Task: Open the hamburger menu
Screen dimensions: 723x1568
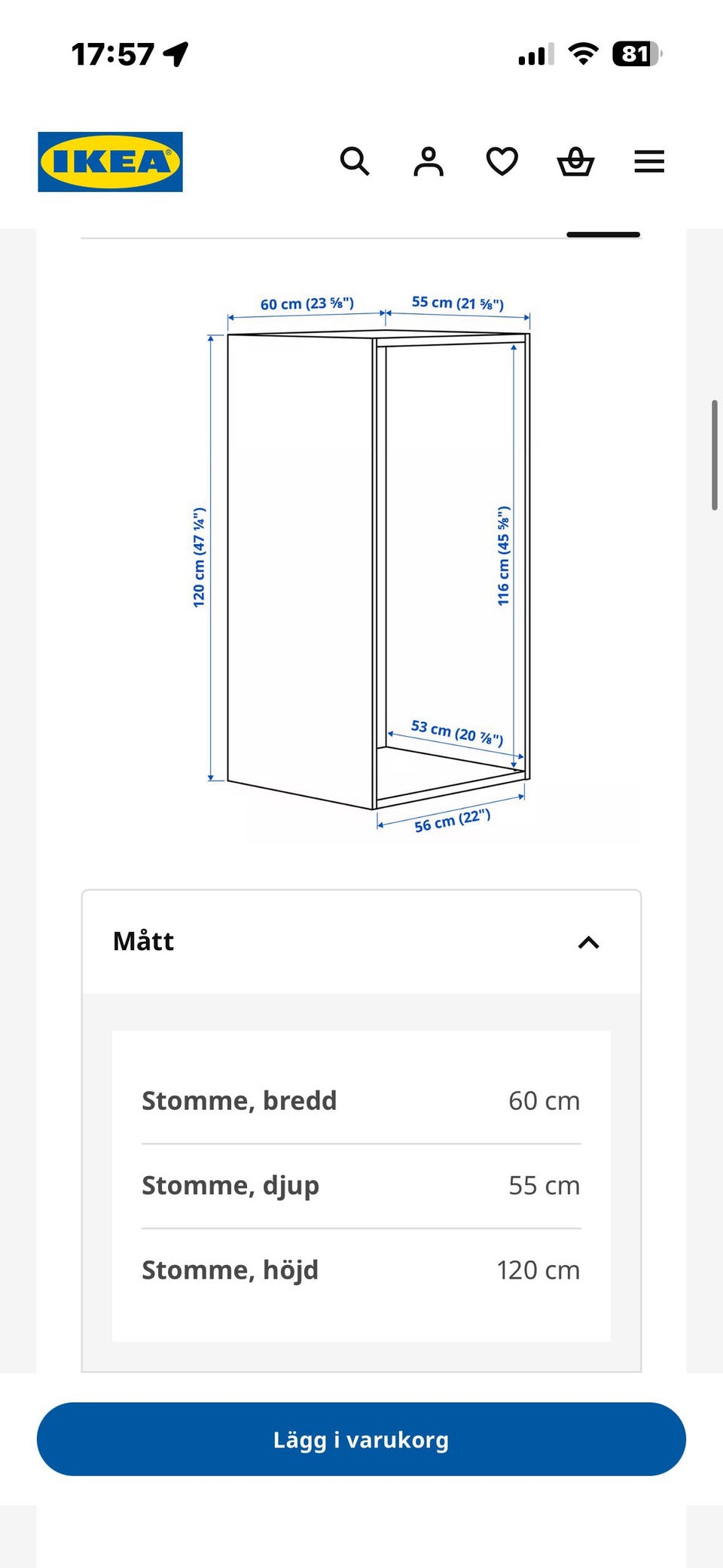Action: (x=649, y=161)
